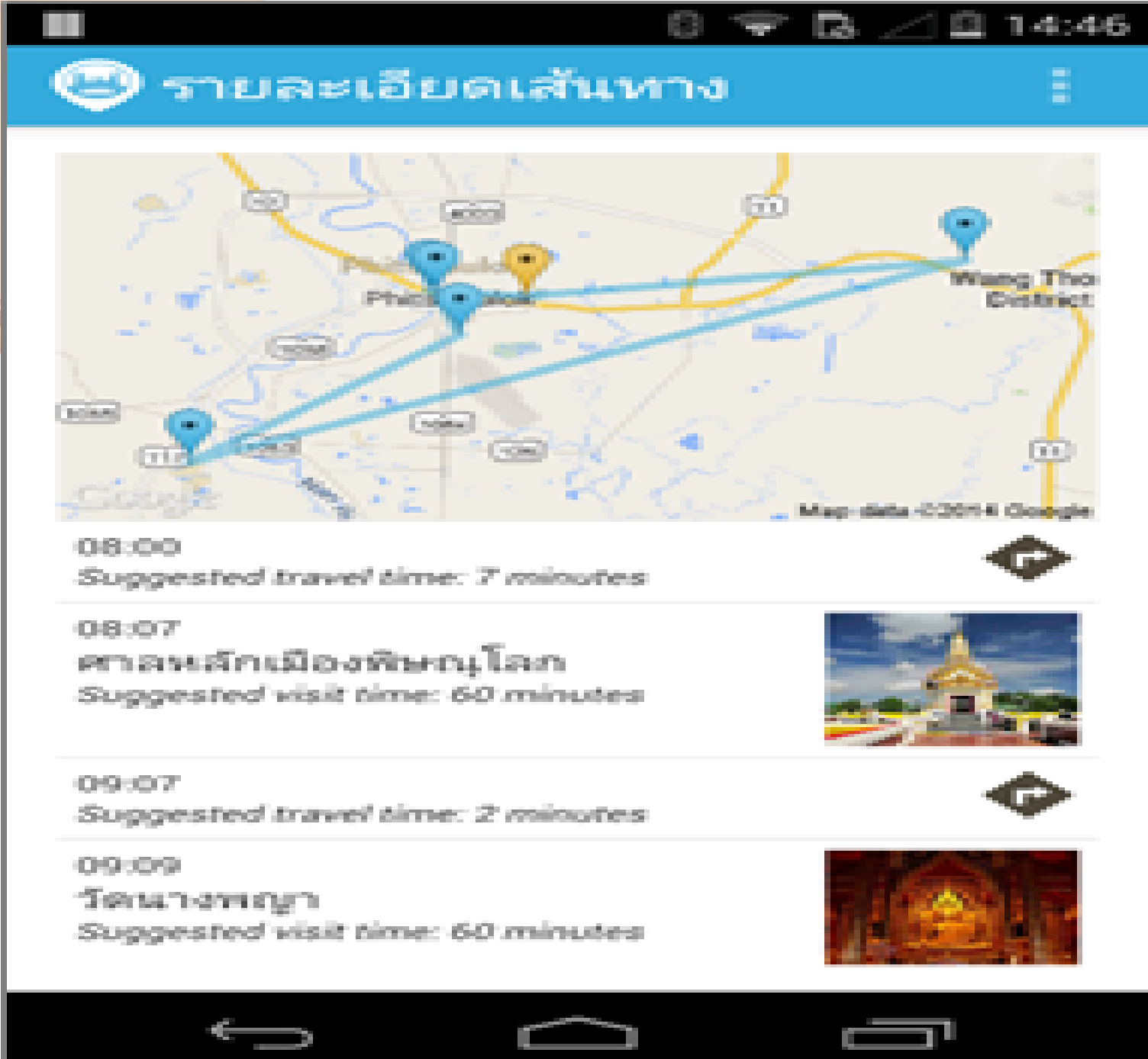Open directions for the 08:00 travel leg
The height and width of the screenshot is (1059, 1148).
1027,558
